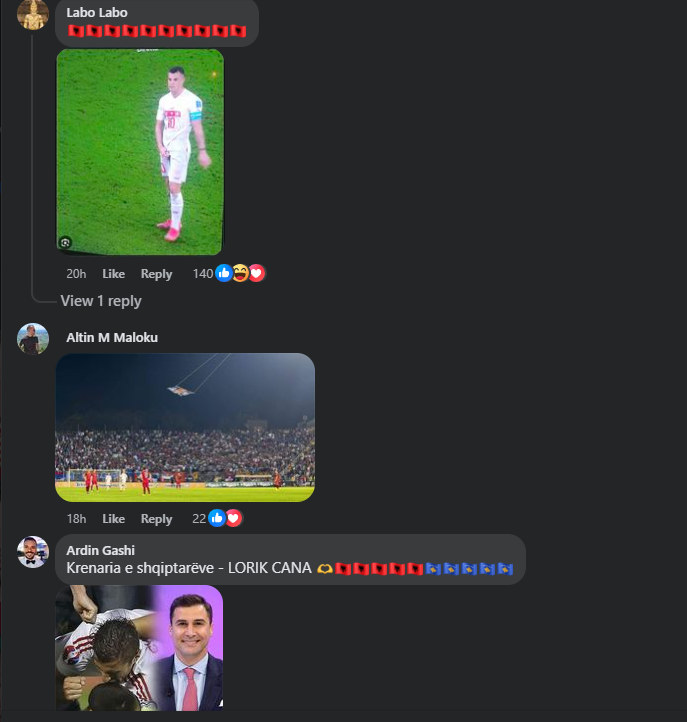Open the stadium photo from Altin M Maloku

click(185, 427)
